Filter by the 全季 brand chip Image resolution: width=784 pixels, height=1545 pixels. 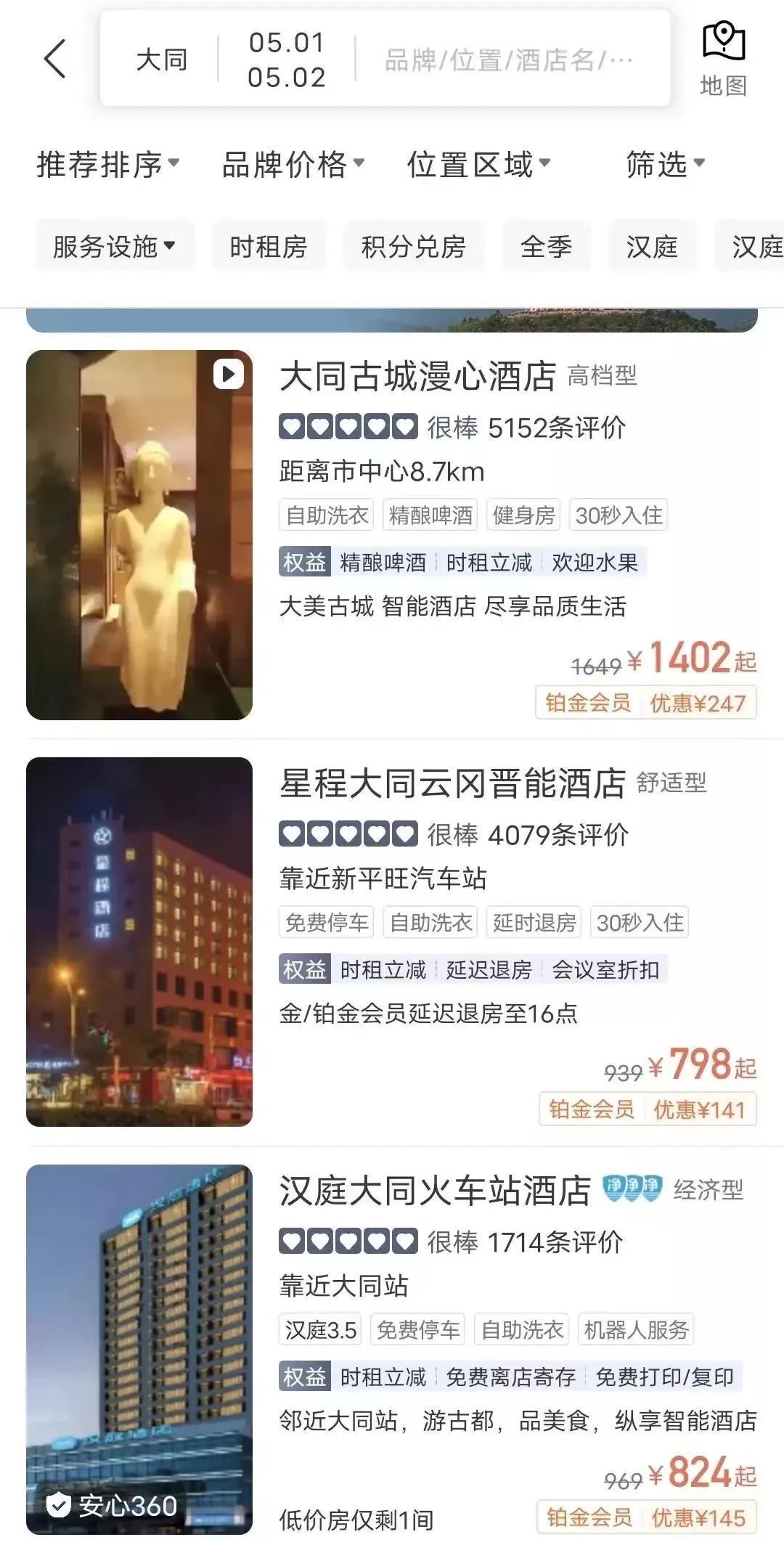[x=546, y=247]
